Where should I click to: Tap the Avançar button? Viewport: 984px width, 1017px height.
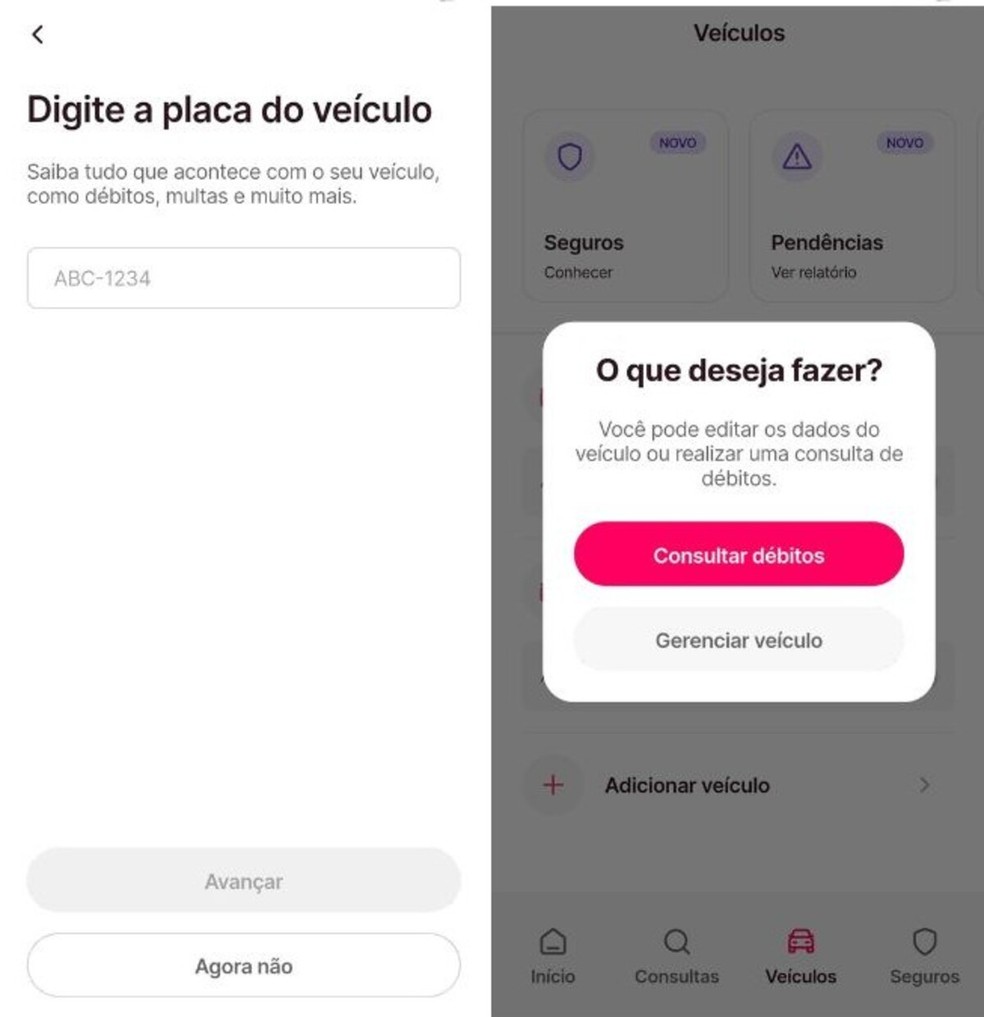(x=242, y=880)
